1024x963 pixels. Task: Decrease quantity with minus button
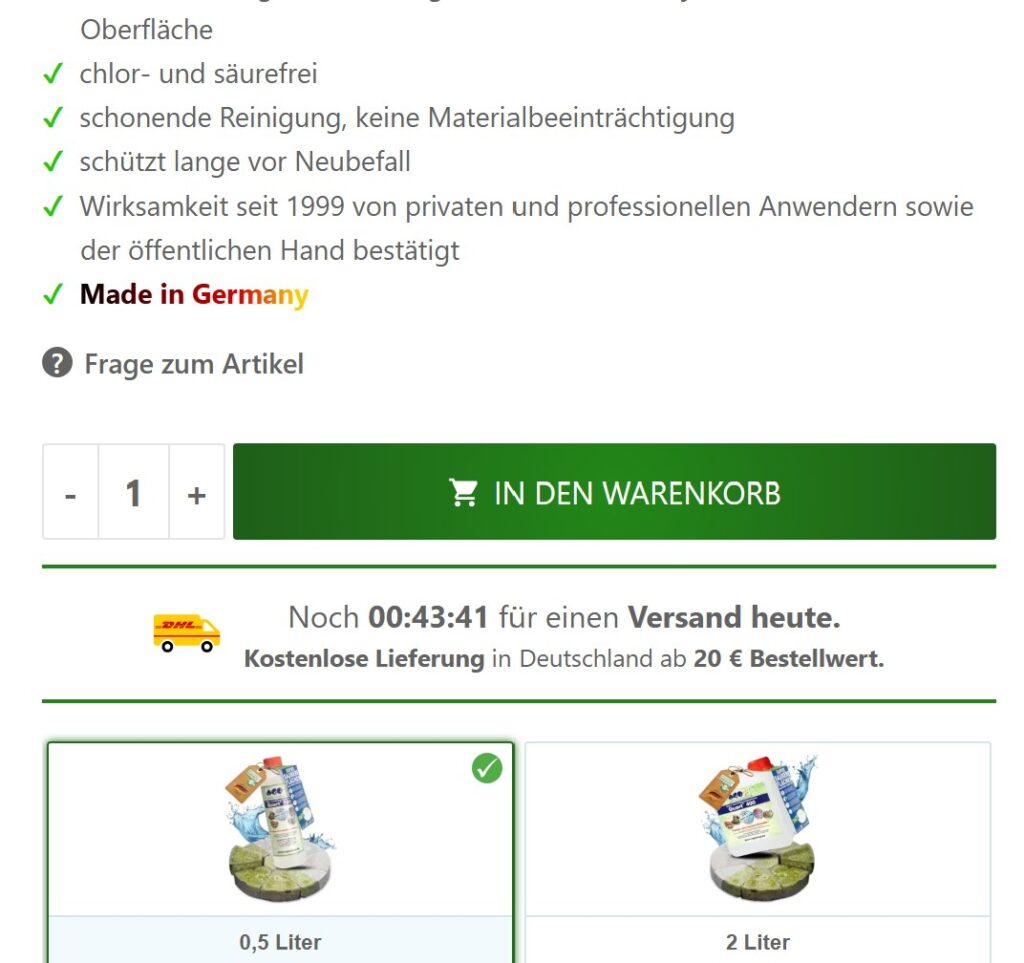click(70, 493)
